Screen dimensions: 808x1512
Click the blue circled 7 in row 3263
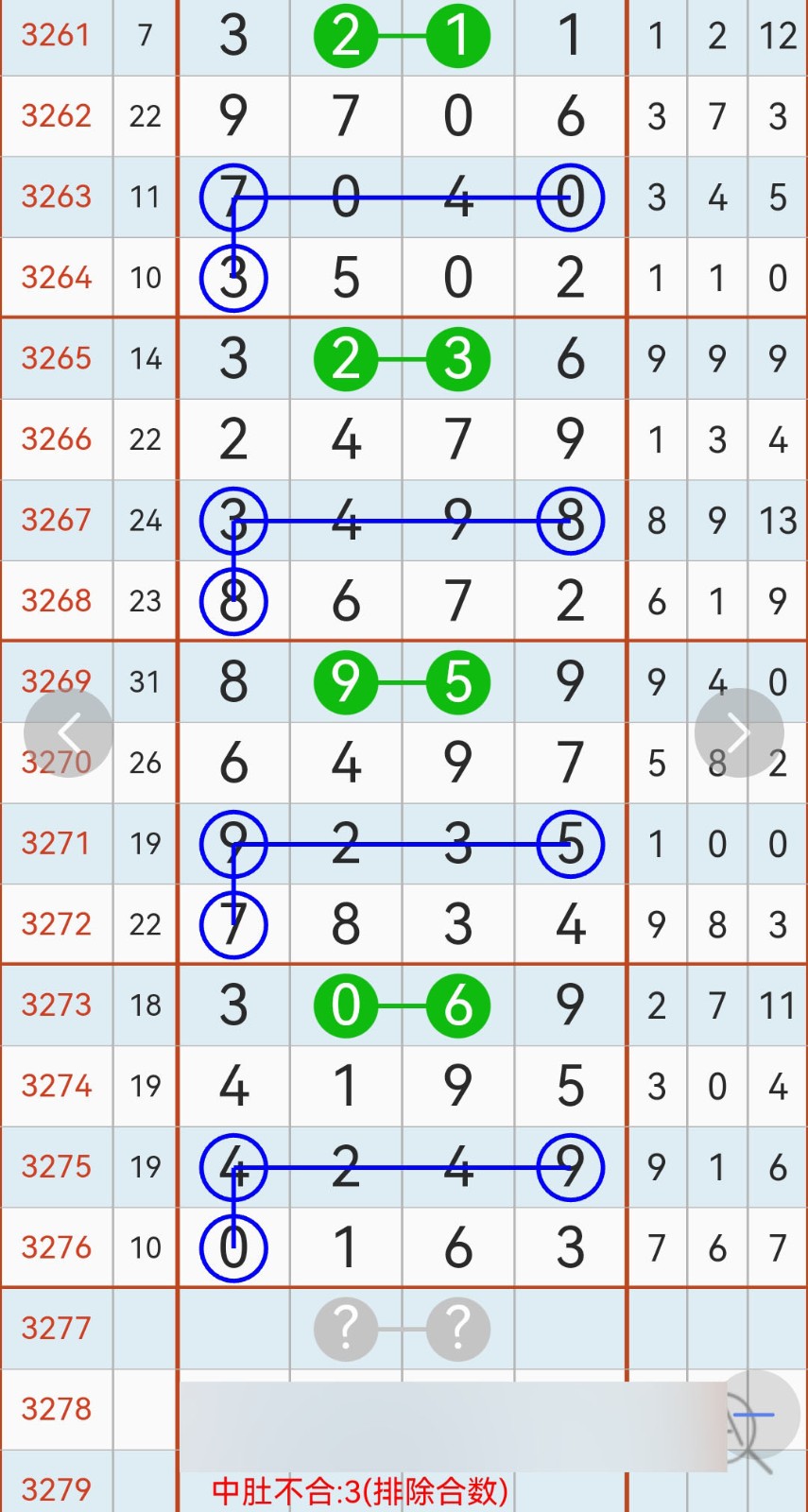tap(233, 198)
